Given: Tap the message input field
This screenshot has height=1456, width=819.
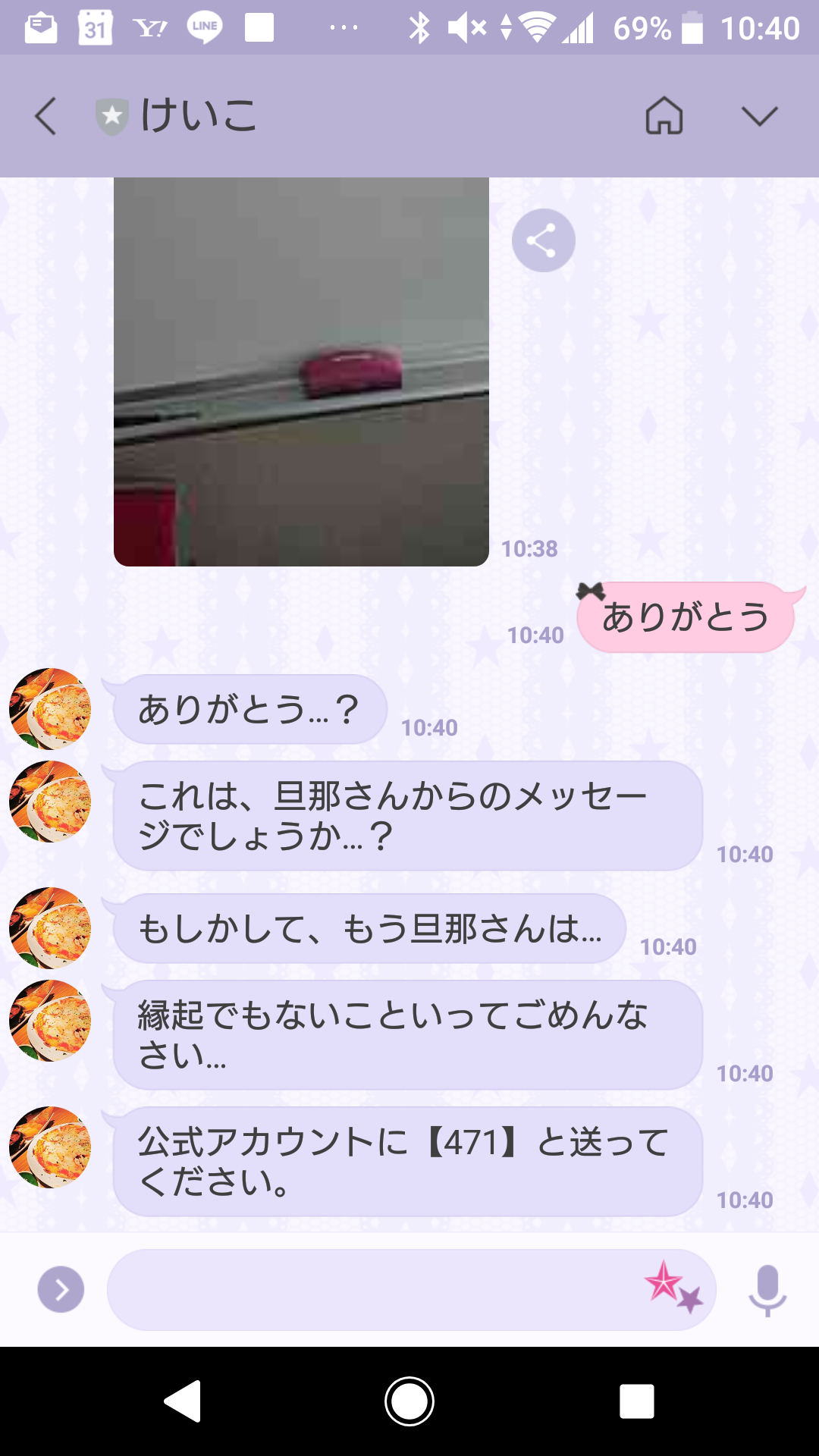Looking at the screenshot, I should [x=372, y=1289].
